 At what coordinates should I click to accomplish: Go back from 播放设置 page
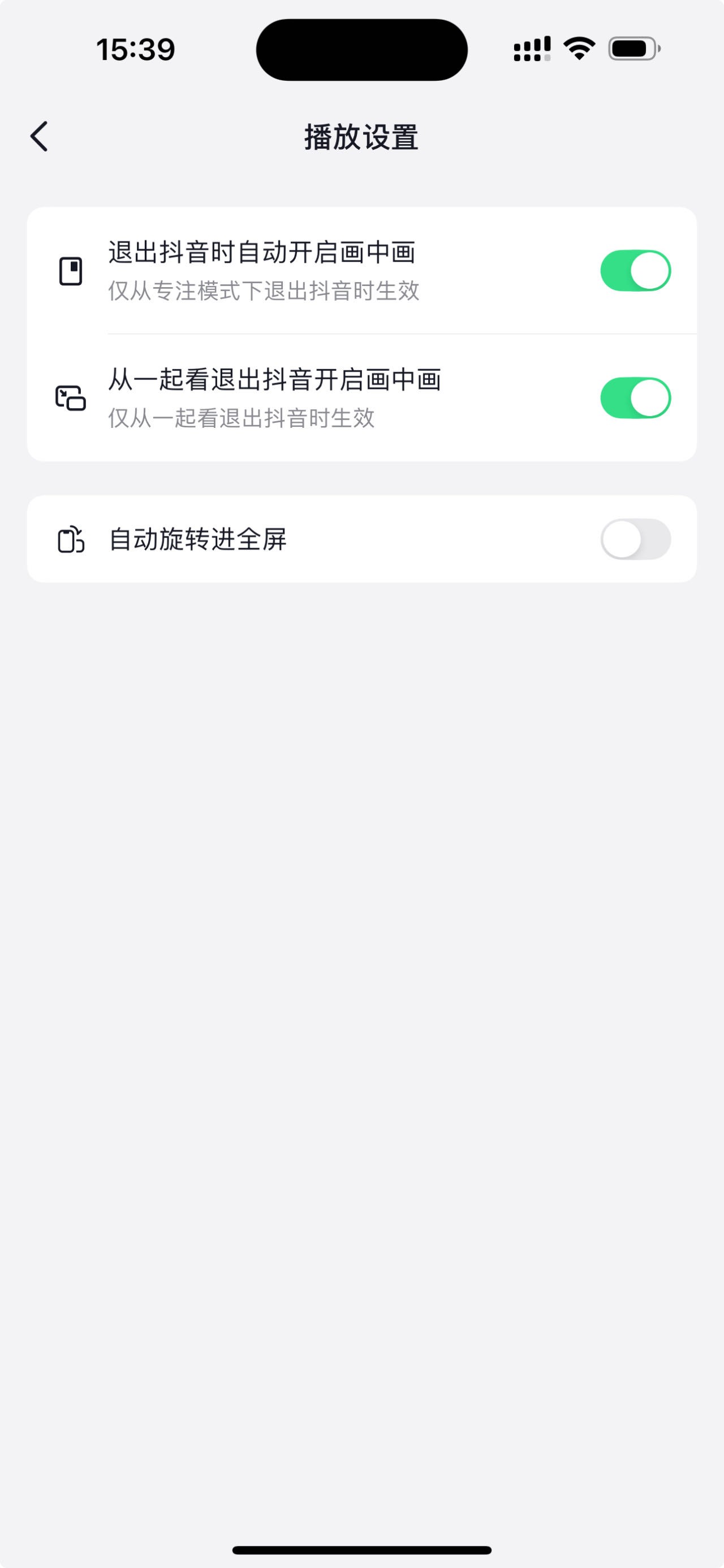(x=39, y=136)
